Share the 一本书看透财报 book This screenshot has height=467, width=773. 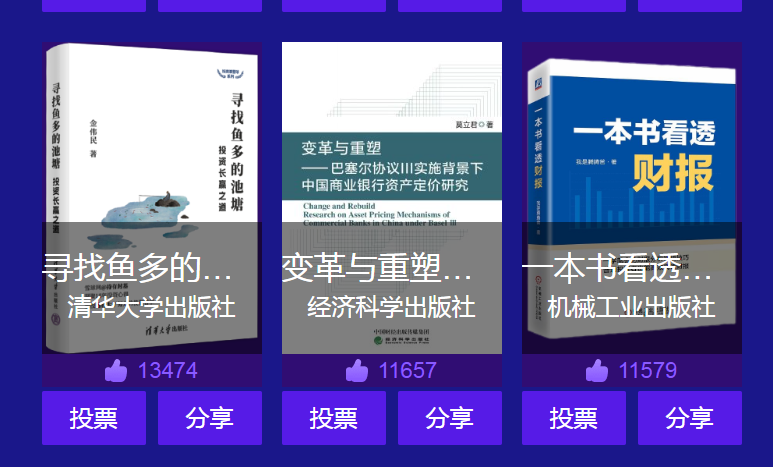click(690, 418)
